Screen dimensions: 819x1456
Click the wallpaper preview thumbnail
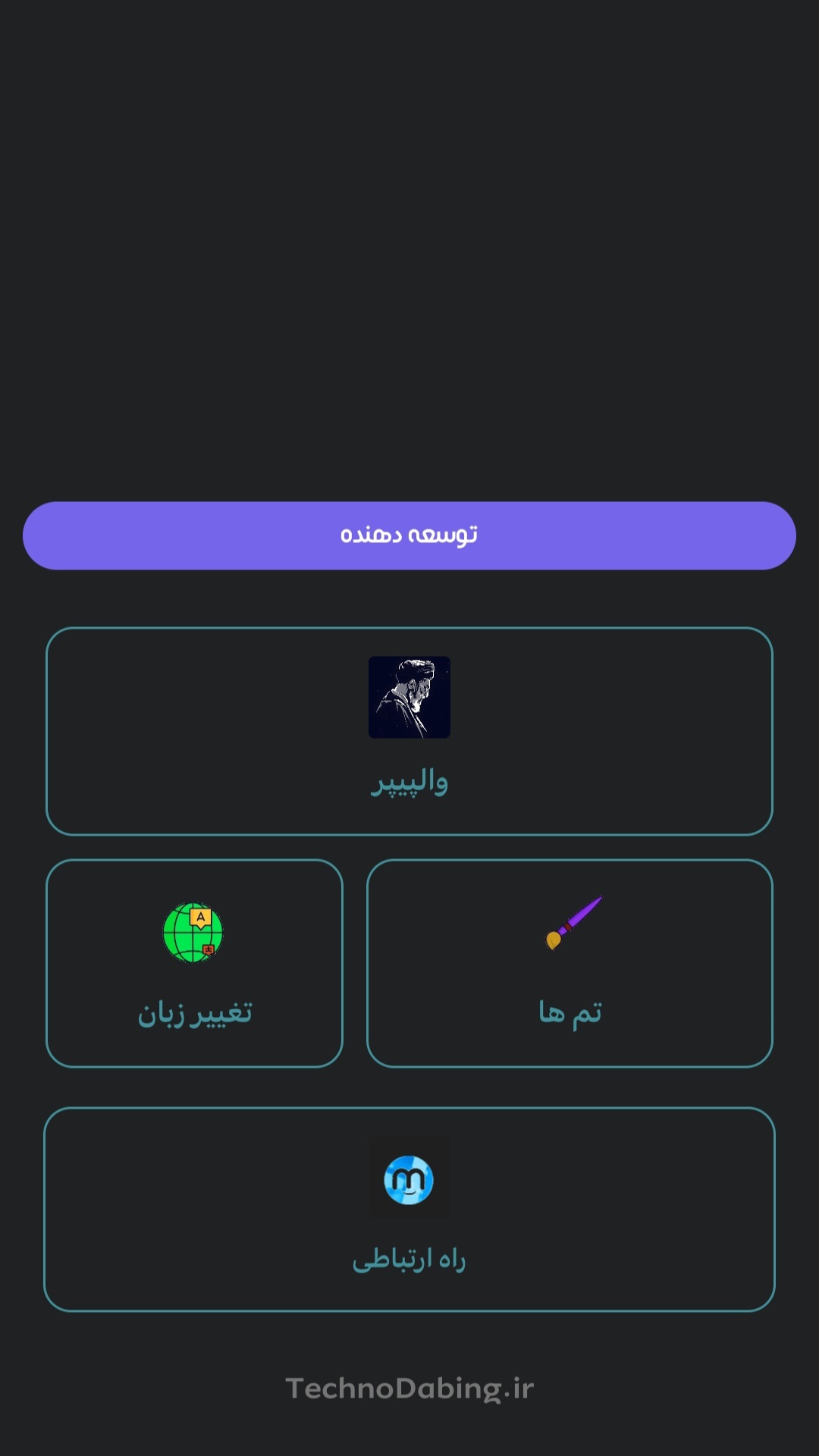click(x=408, y=698)
